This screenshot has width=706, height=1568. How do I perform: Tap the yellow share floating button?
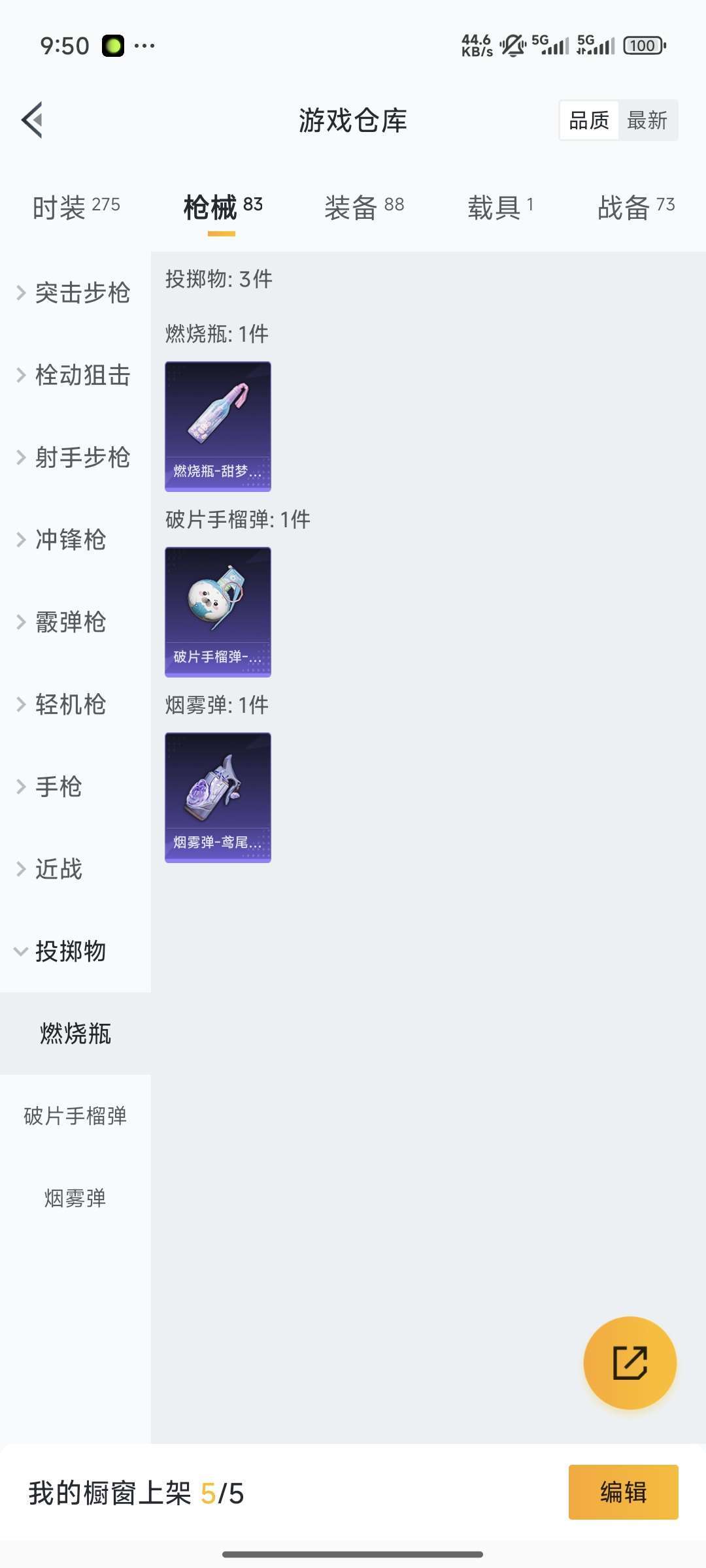pos(630,1363)
